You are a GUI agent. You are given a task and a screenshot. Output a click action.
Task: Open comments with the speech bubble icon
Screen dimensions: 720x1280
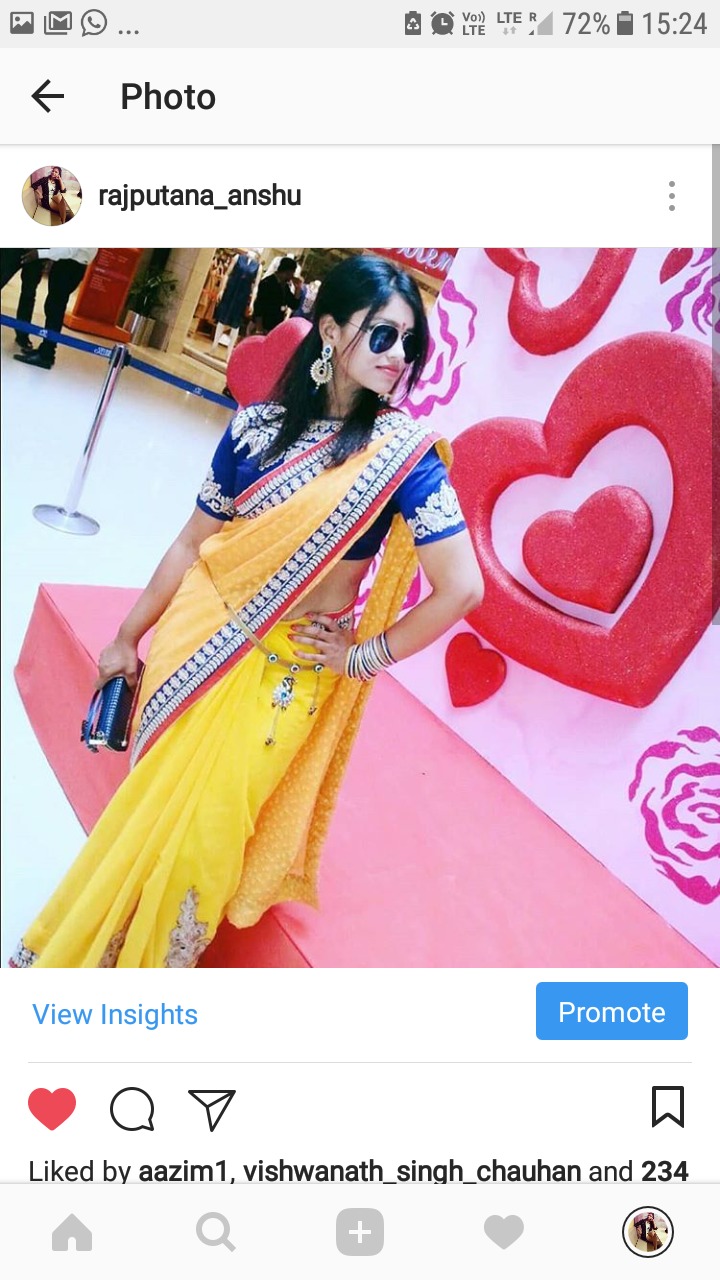(x=132, y=1109)
